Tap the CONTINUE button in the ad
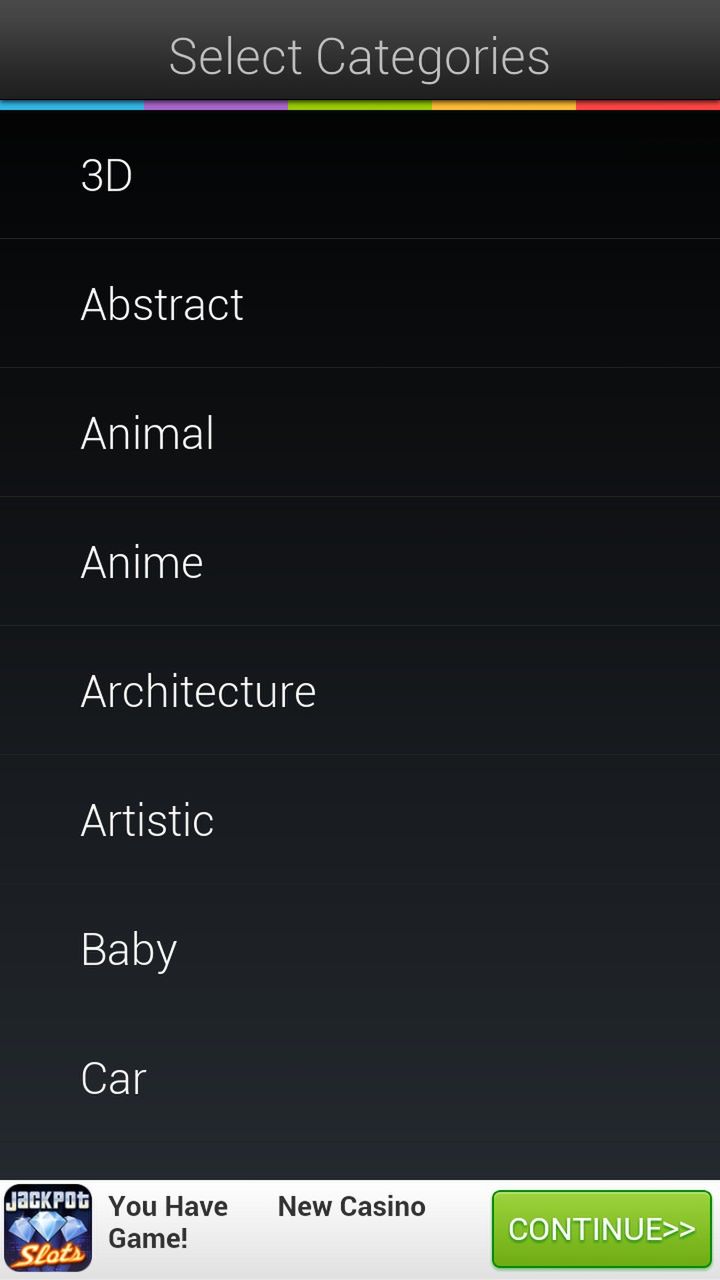Viewport: 720px width, 1280px height. pos(601,1229)
